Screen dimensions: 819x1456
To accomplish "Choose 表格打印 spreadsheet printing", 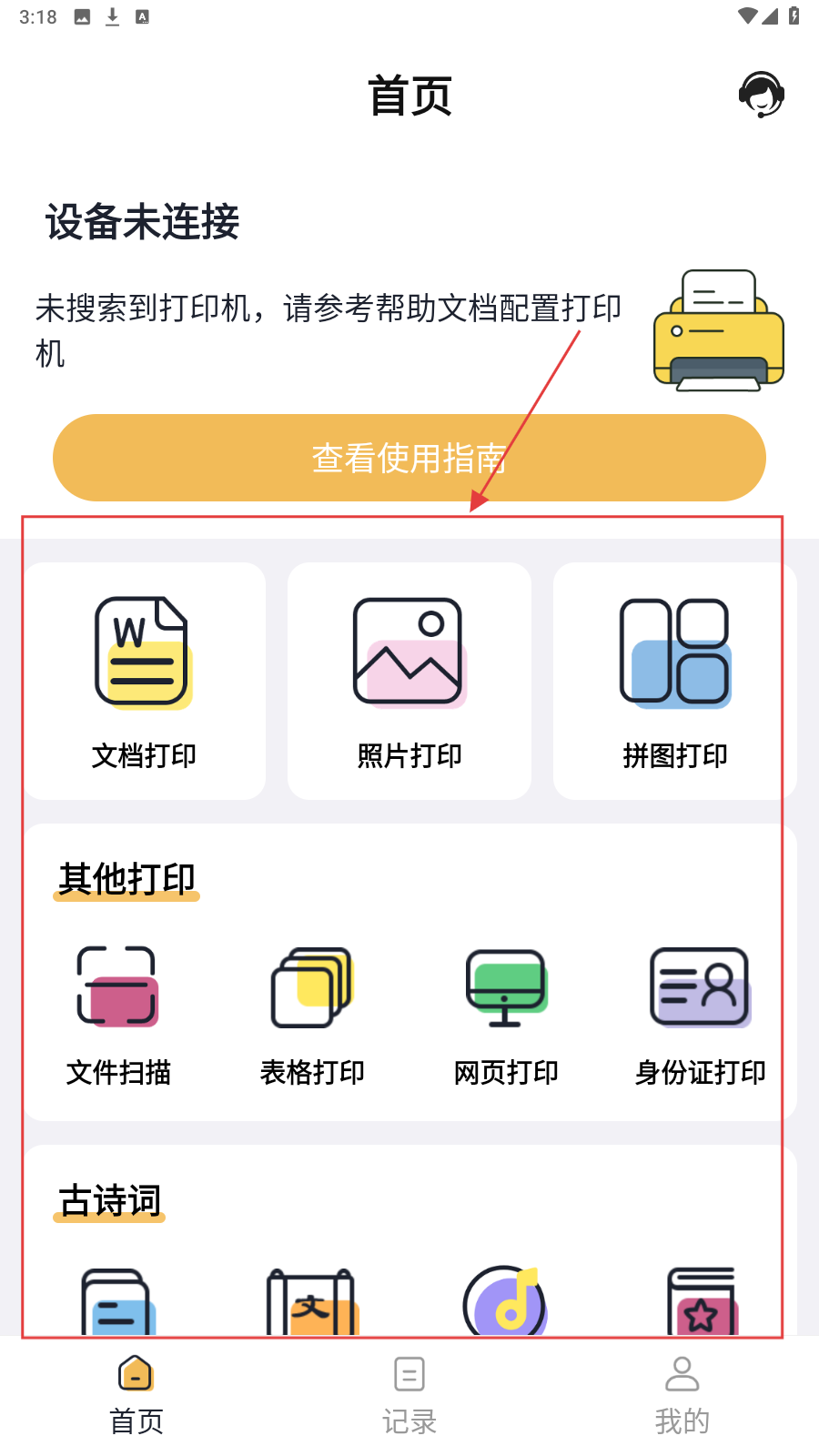I will coord(312,1015).
